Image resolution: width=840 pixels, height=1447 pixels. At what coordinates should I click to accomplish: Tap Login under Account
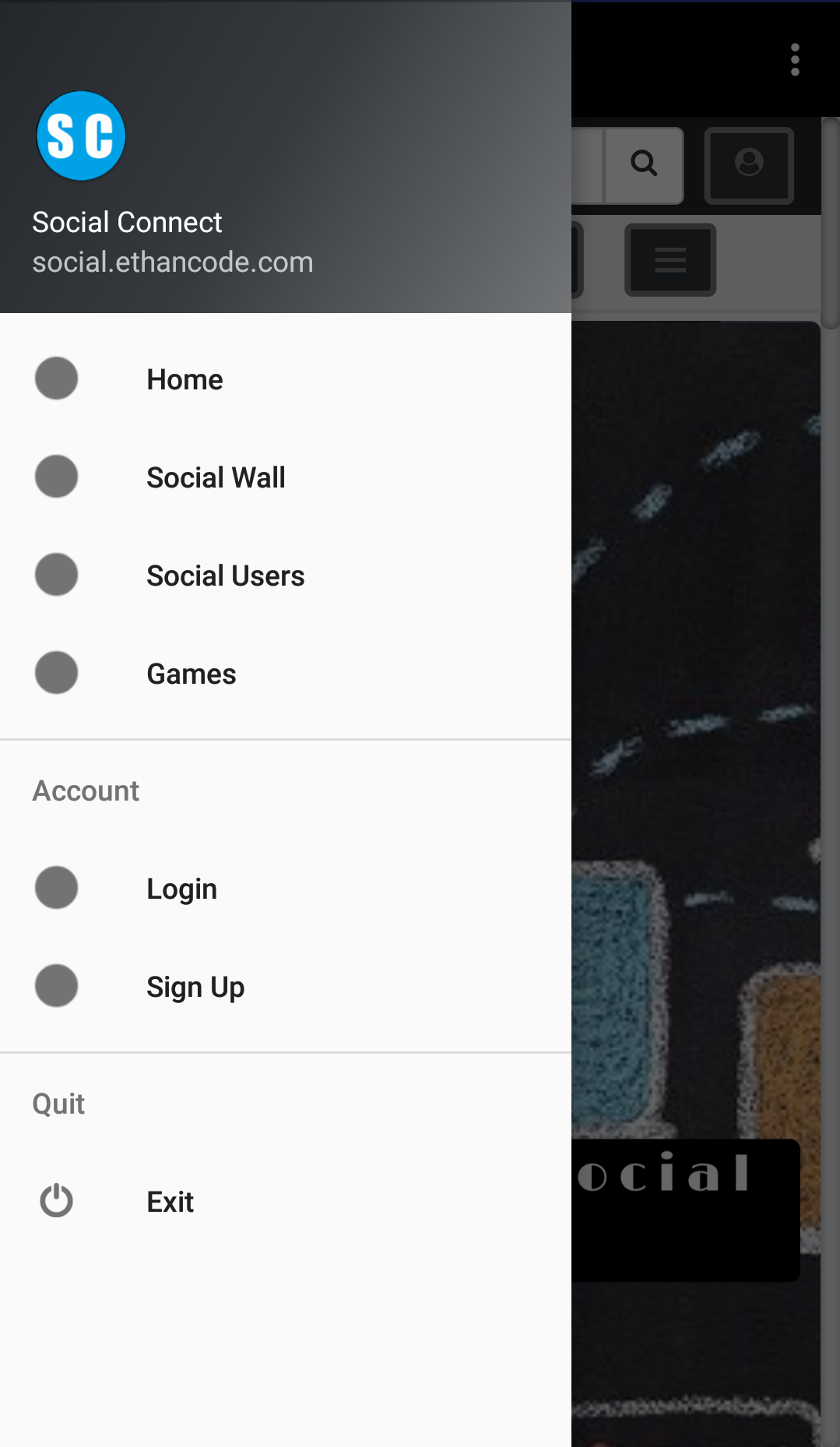pyautogui.click(x=286, y=889)
